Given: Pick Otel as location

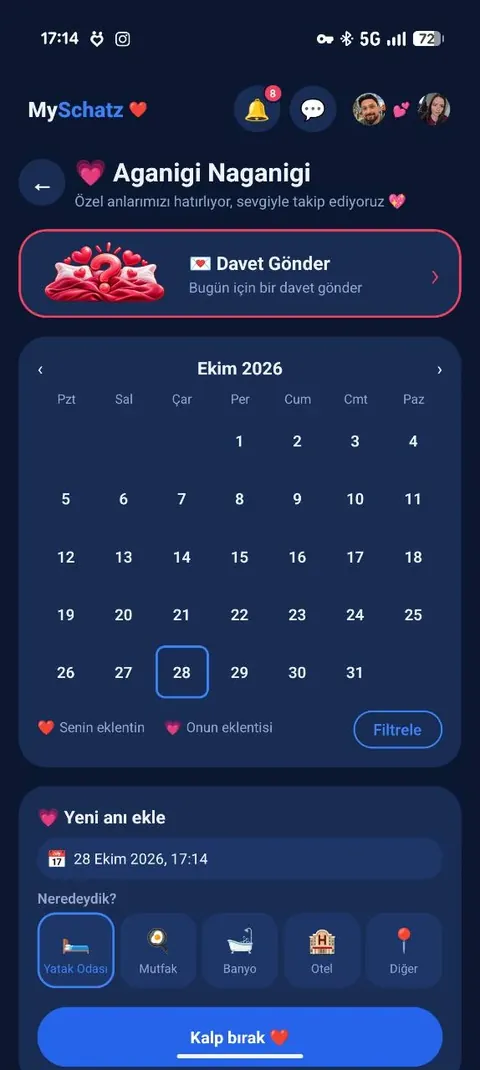Looking at the screenshot, I should pos(322,951).
